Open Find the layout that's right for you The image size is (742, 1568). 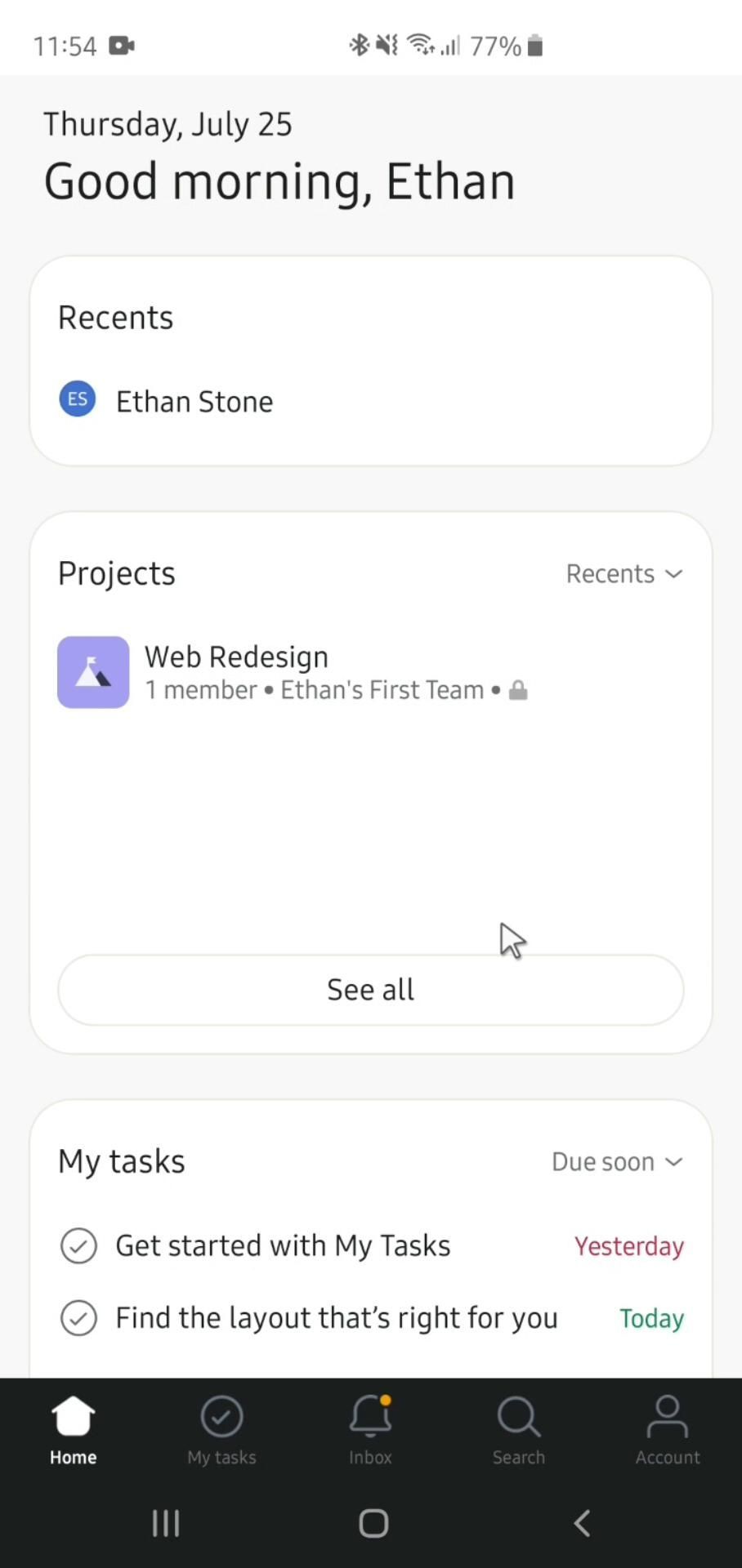336,1318
